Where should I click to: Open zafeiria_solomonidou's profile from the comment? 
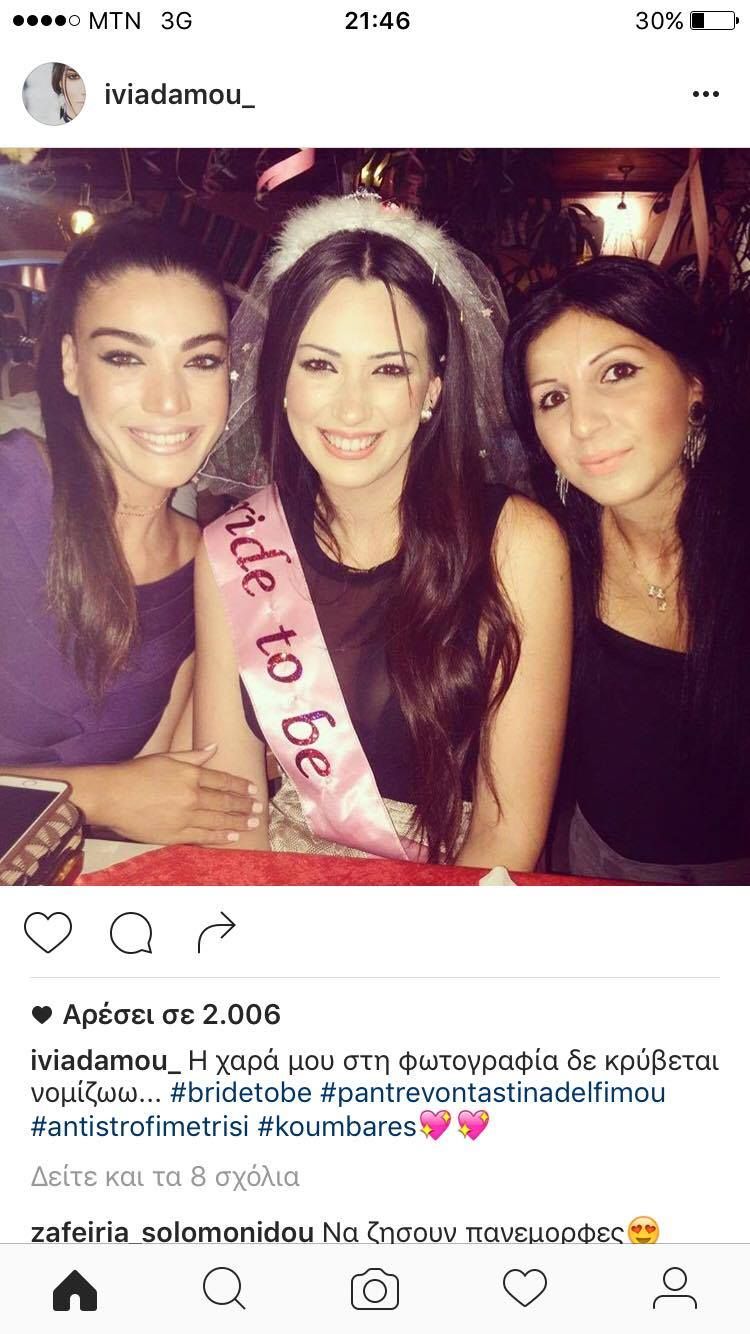pyautogui.click(x=172, y=1232)
